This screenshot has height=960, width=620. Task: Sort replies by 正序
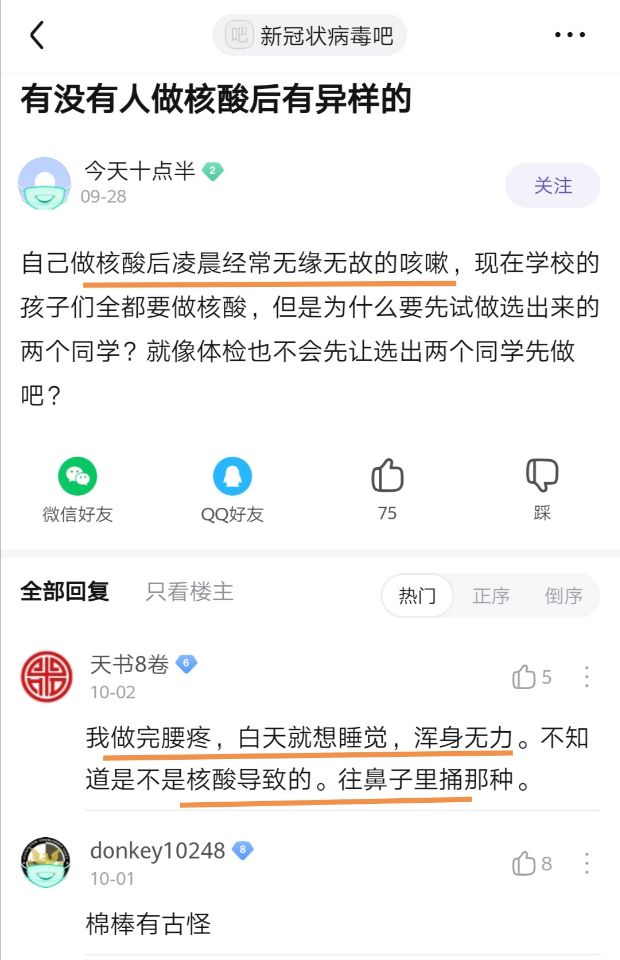pos(491,596)
